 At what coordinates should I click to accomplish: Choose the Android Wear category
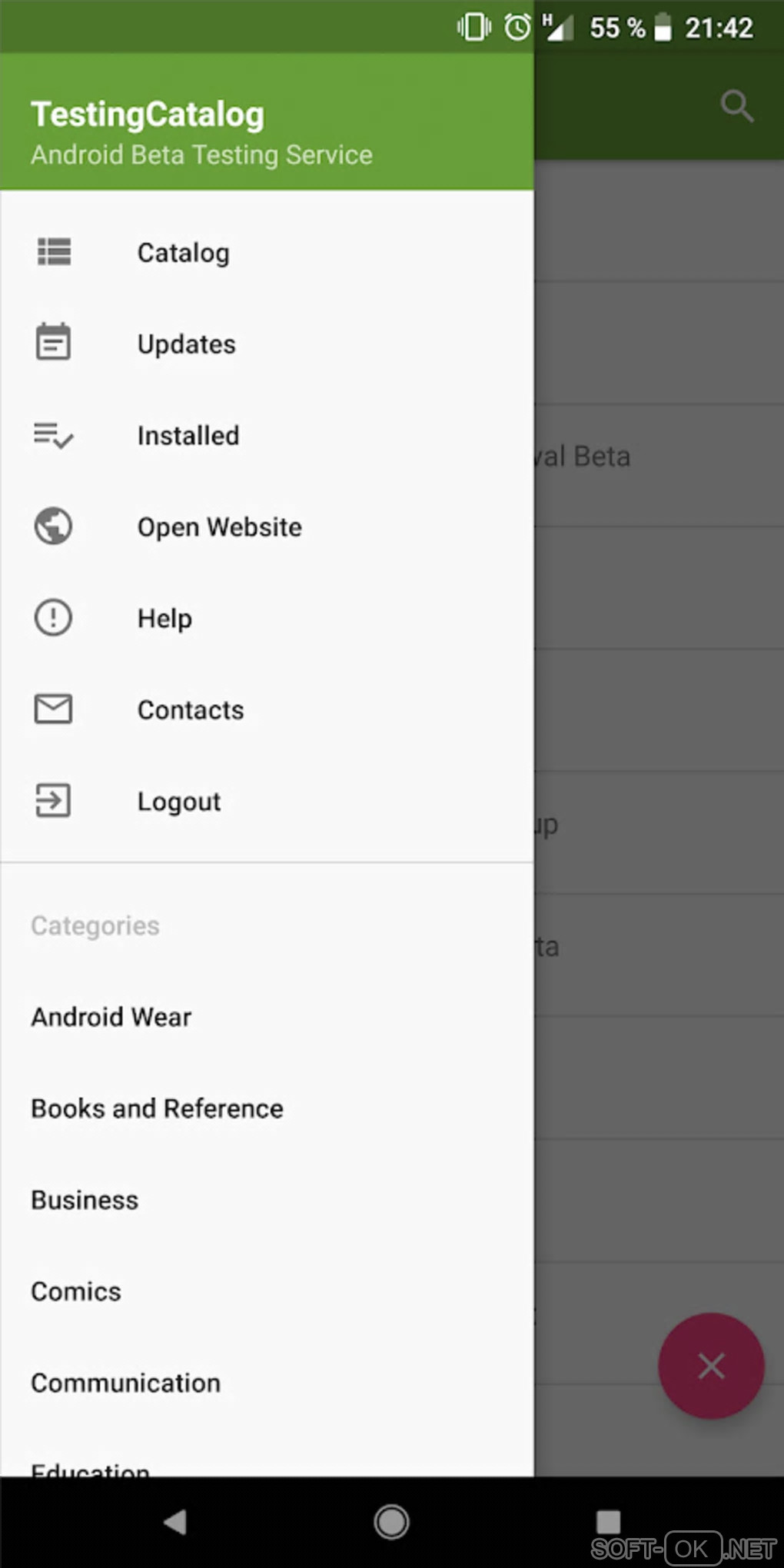pyautogui.click(x=111, y=1017)
